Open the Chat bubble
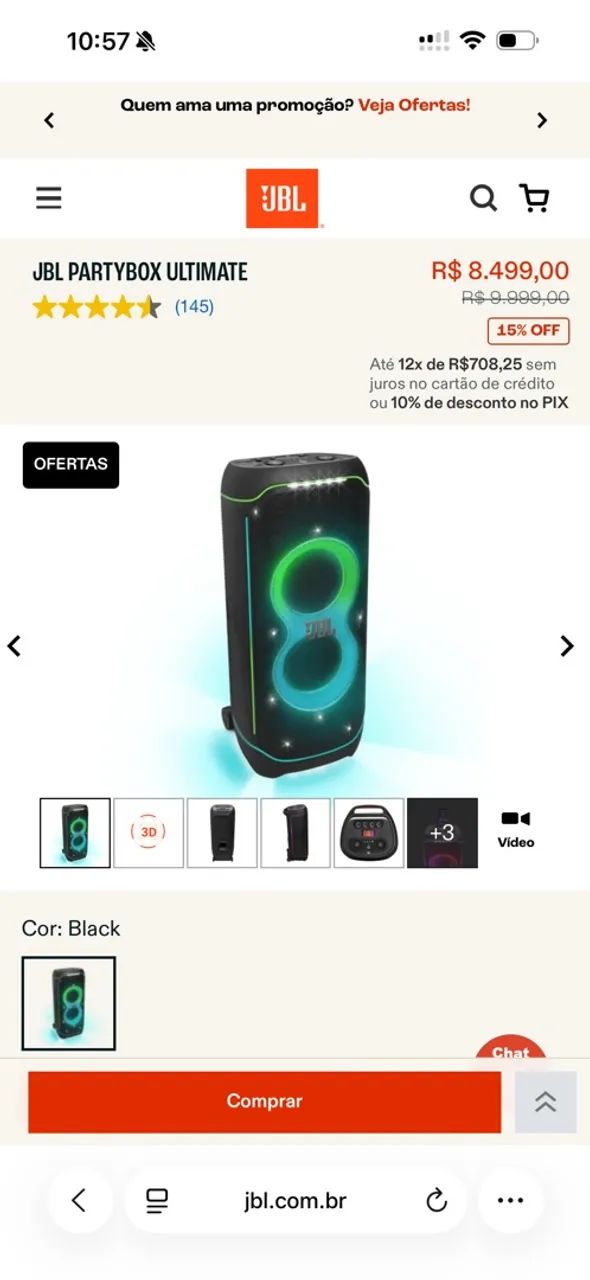 [511, 1052]
